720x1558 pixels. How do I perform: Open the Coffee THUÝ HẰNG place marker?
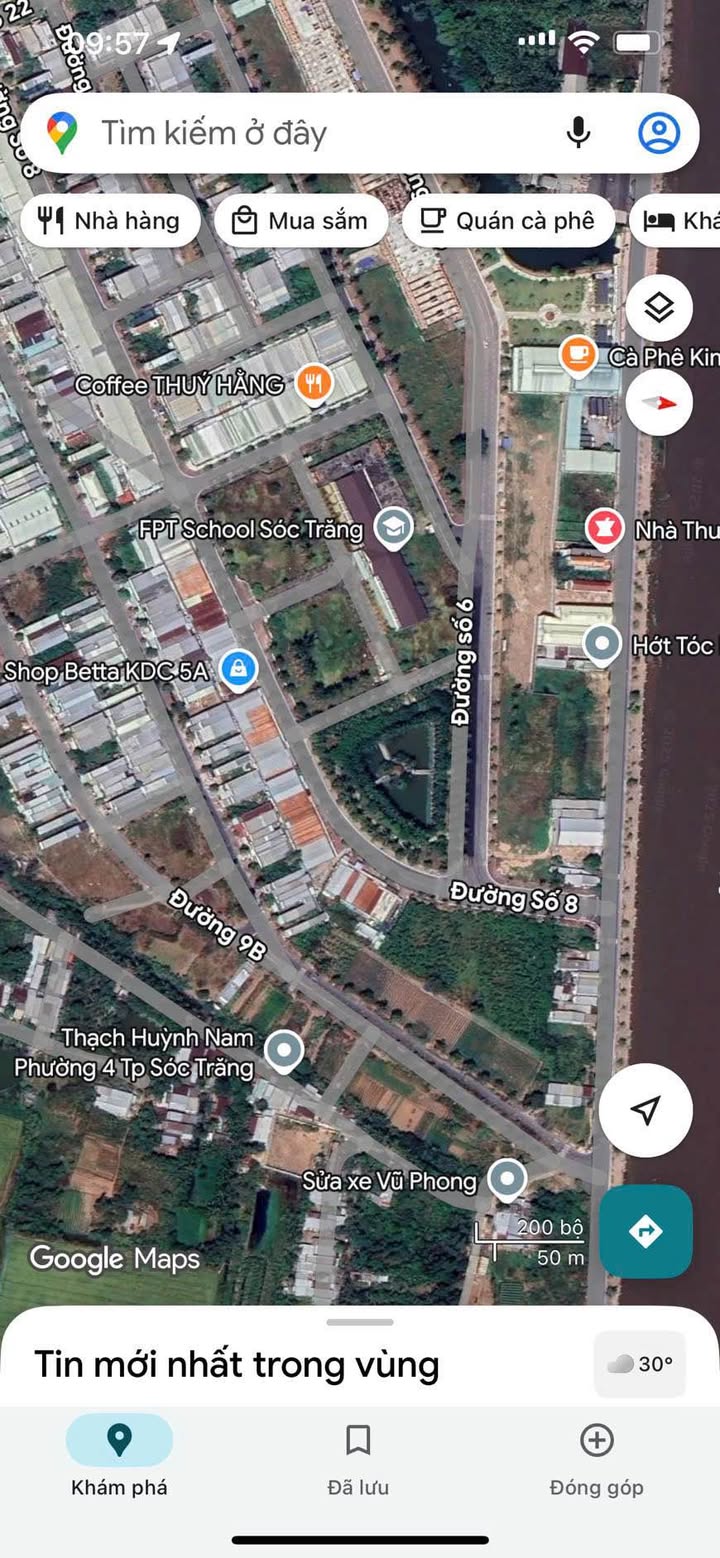314,383
